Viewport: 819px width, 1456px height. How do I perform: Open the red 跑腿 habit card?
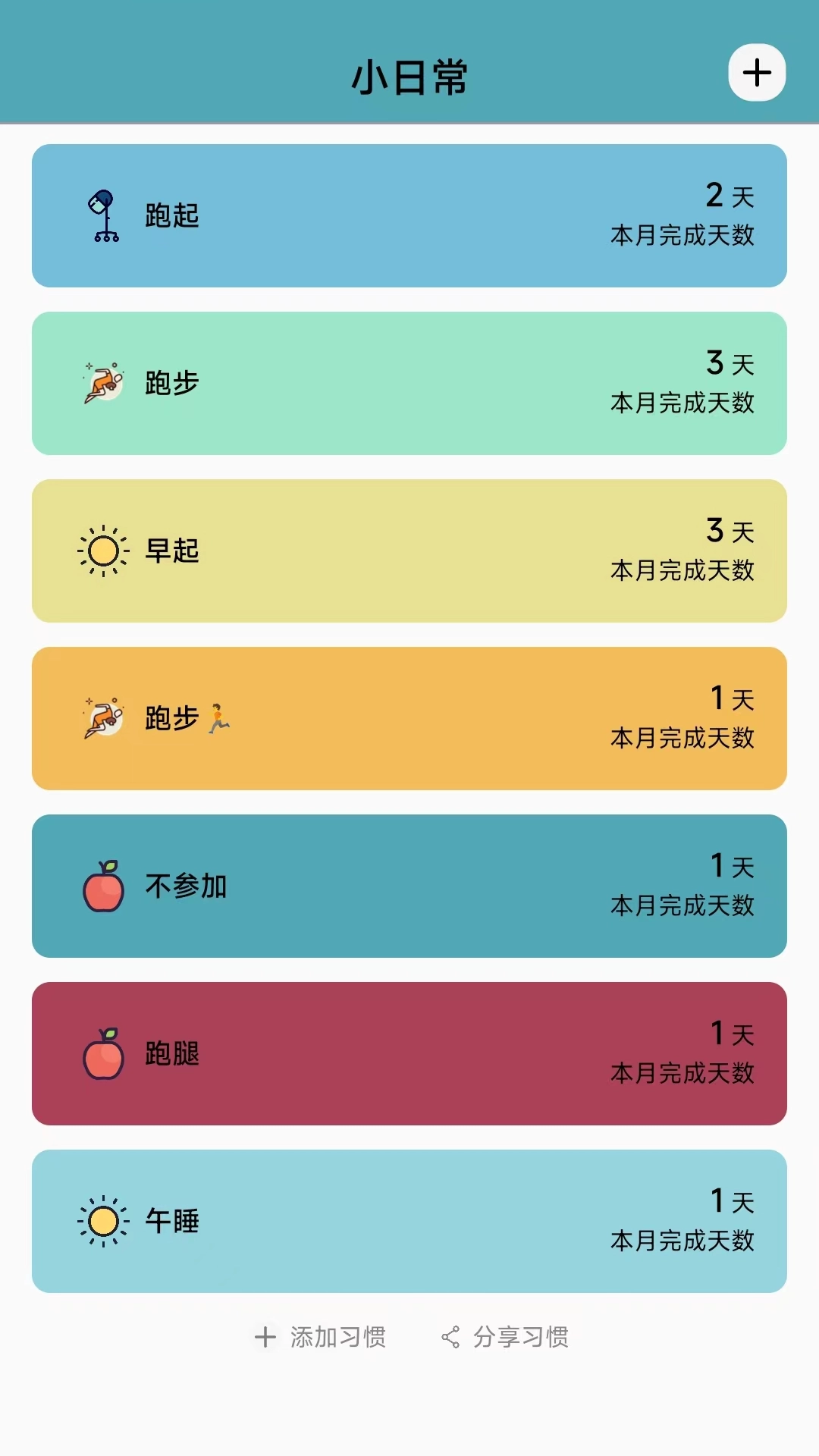point(409,1054)
